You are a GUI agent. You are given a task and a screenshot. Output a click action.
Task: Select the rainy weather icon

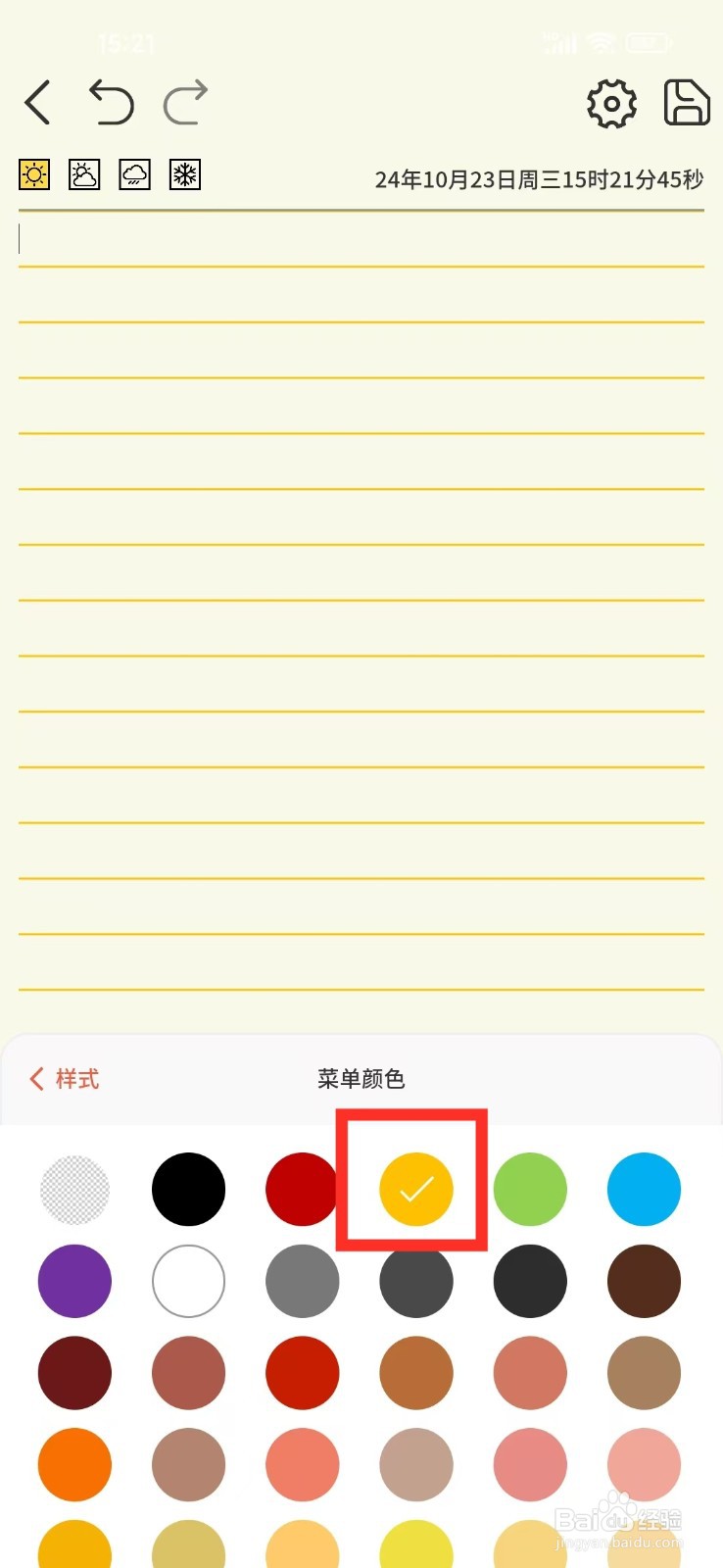pyautogui.click(x=134, y=174)
